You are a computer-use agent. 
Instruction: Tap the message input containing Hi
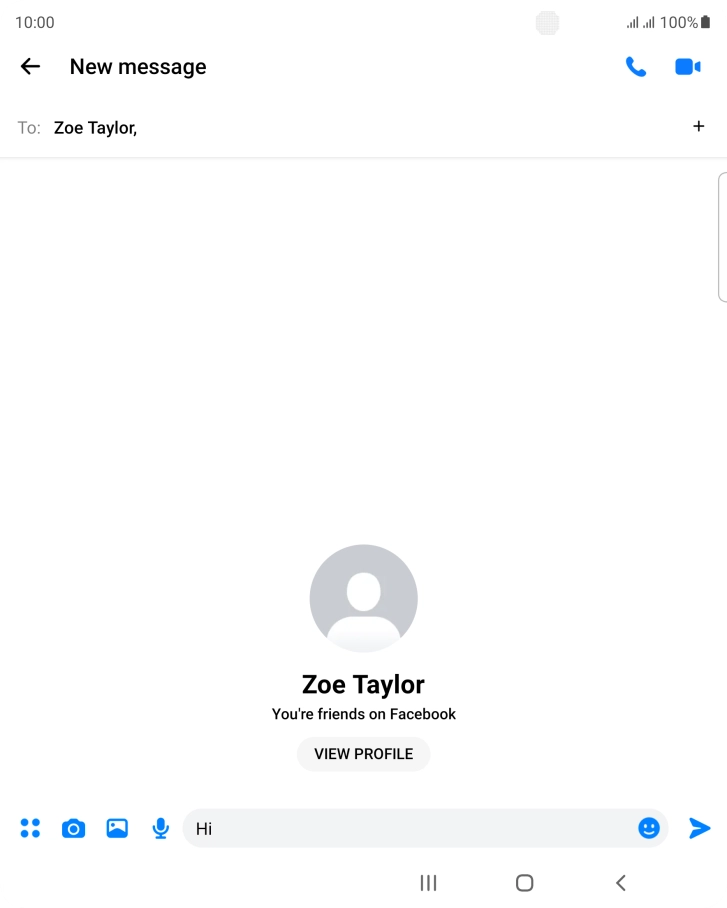coord(400,828)
